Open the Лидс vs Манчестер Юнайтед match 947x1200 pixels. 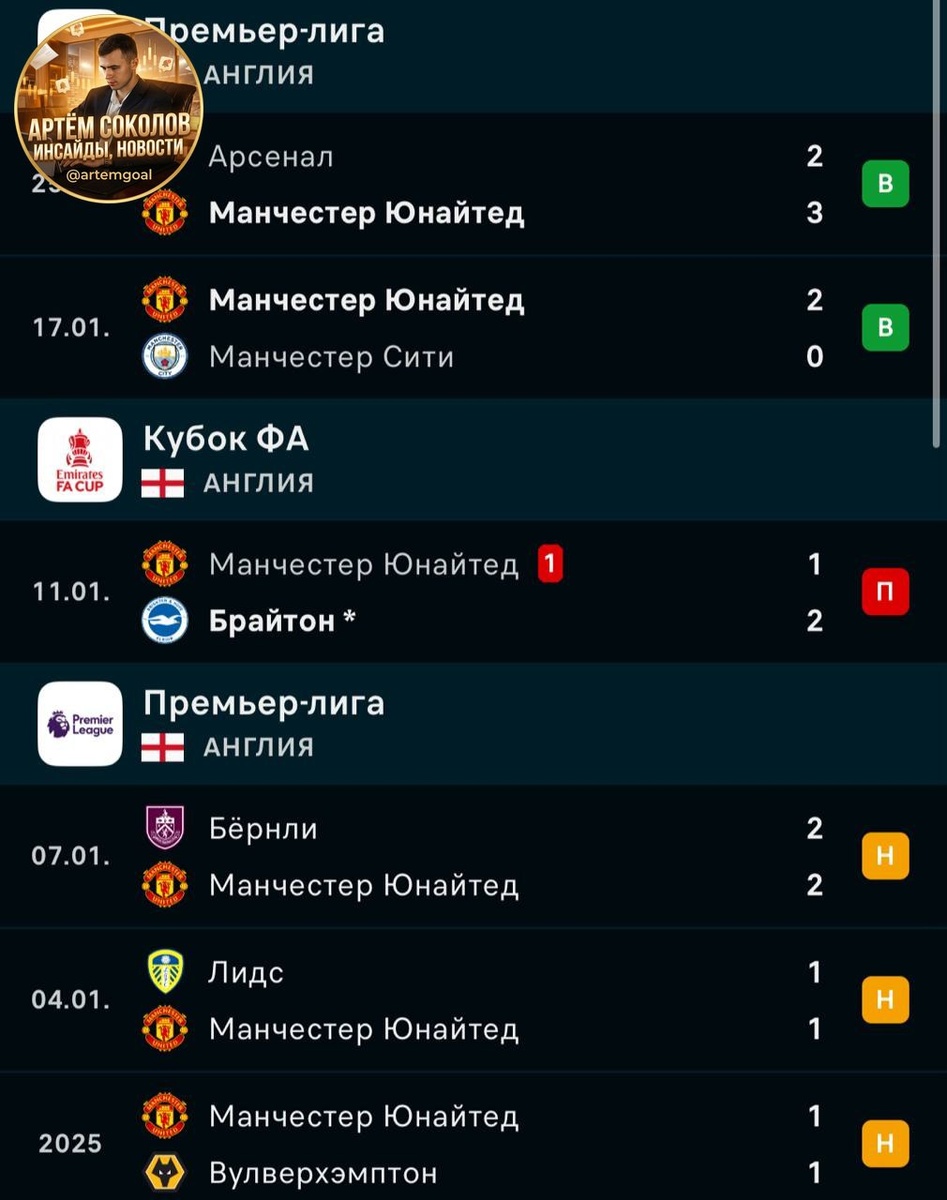pos(473,1000)
